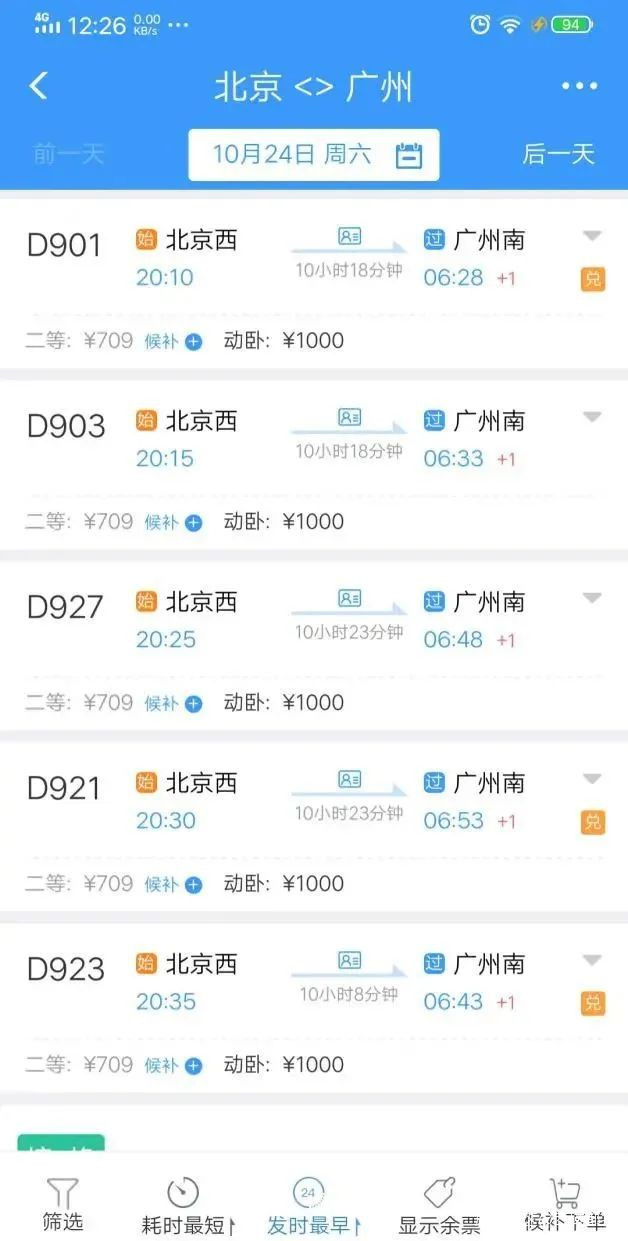Go back using the top-left arrow
Image resolution: width=628 pixels, height=1241 pixels.
[38, 86]
